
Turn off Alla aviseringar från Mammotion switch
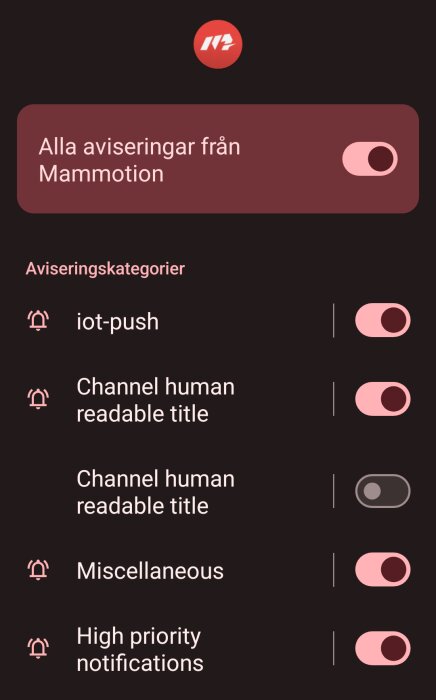[x=370, y=159]
